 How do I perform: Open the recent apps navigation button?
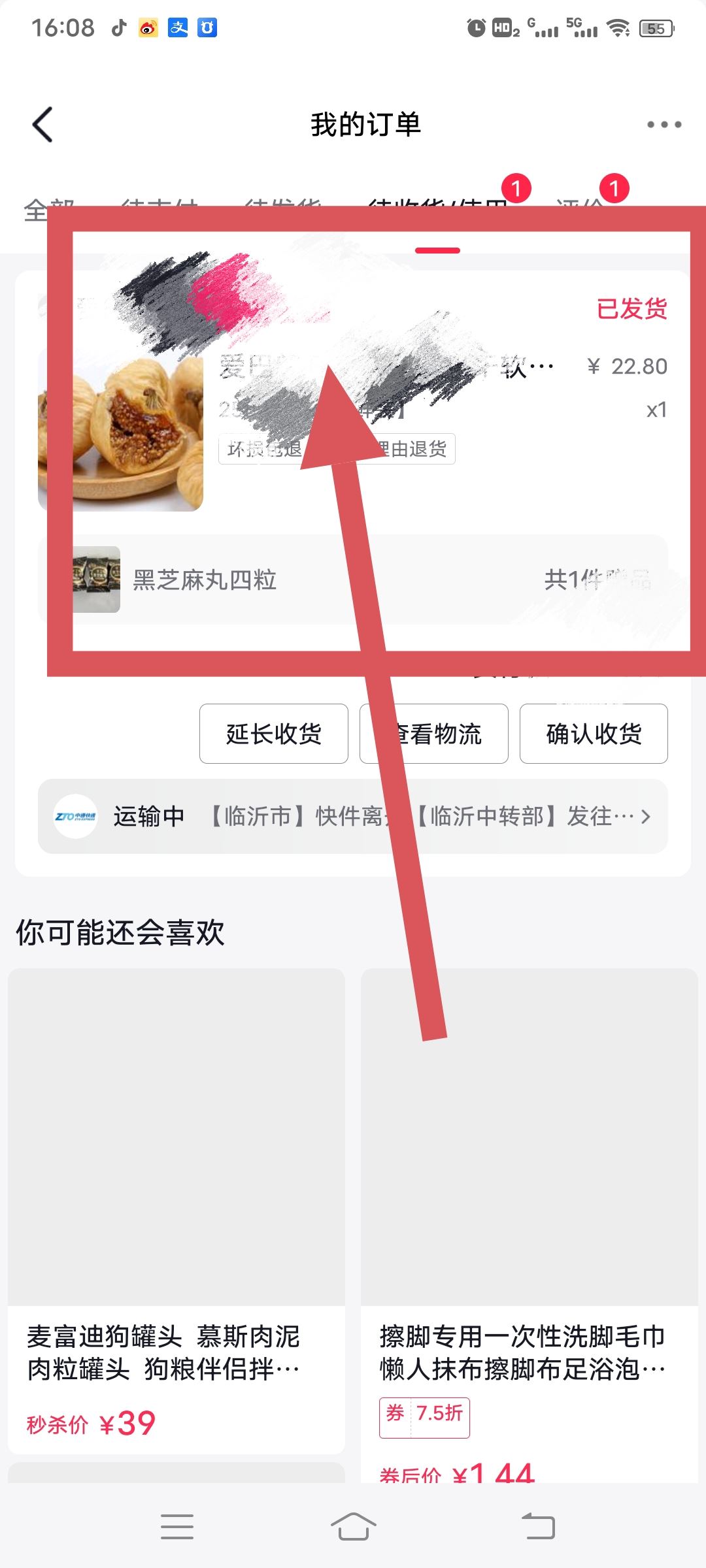tap(176, 1528)
